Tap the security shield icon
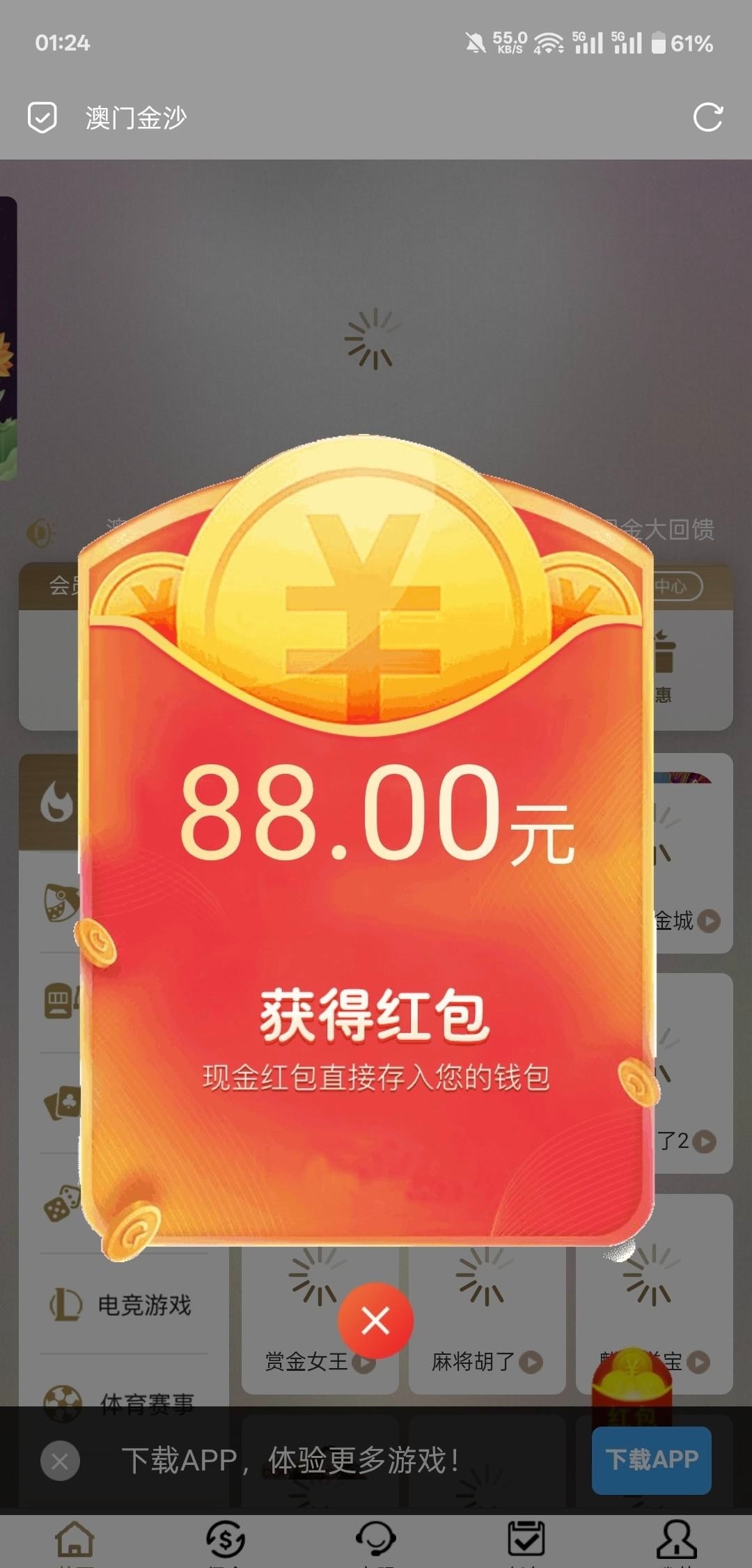The image size is (752, 1568). [42, 117]
